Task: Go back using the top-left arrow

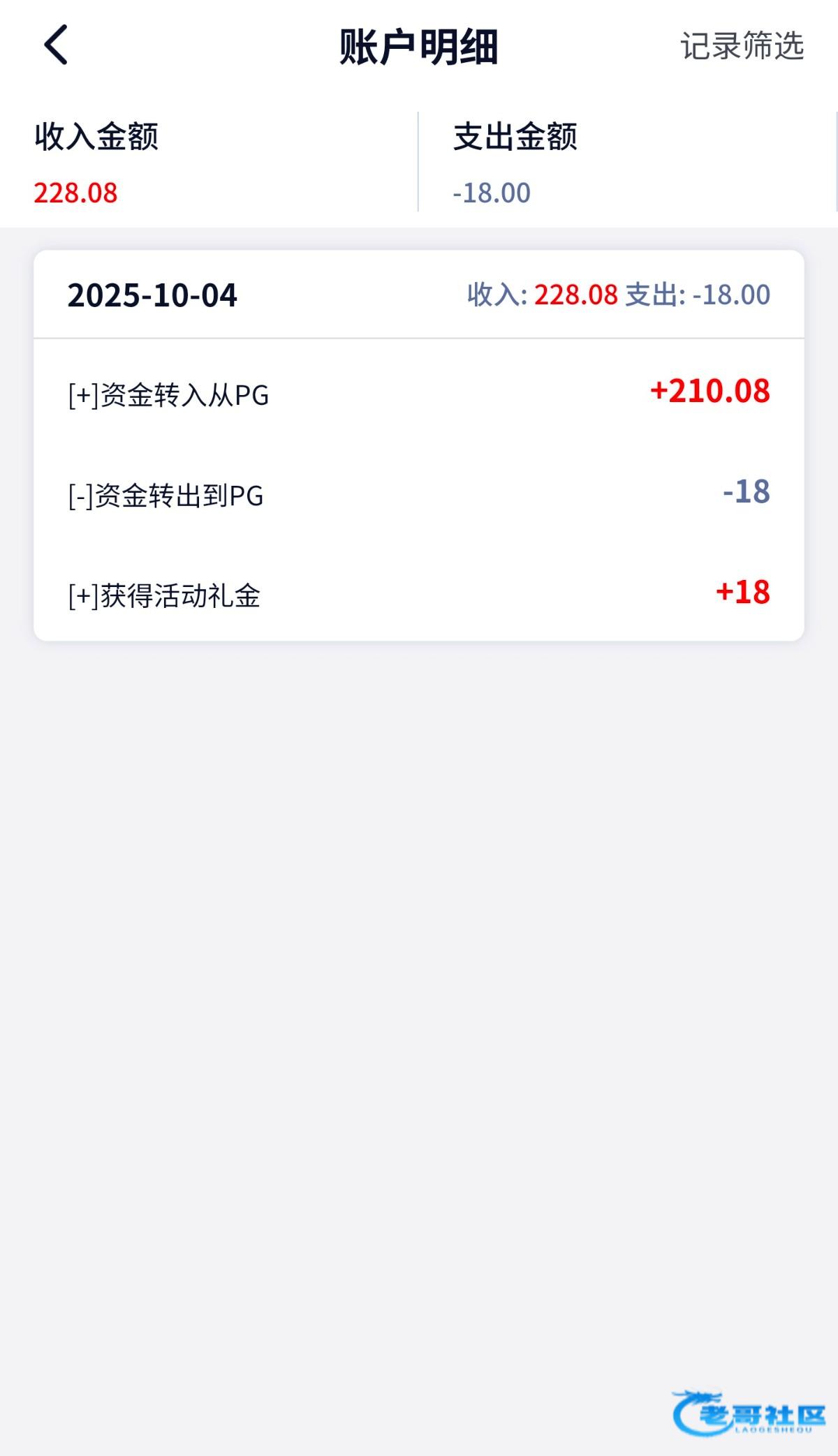Action: coord(56,45)
